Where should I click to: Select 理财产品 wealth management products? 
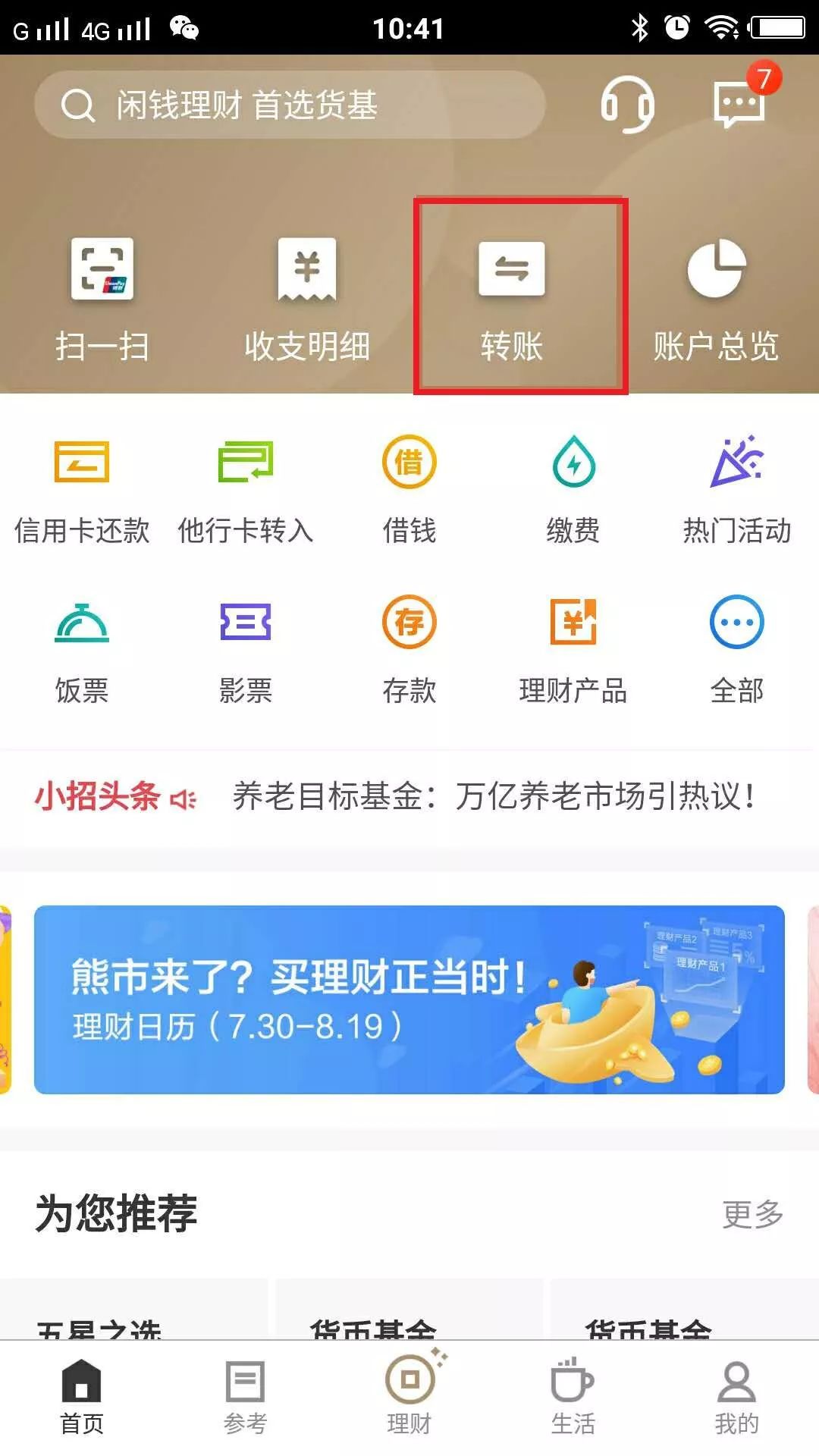coord(573,651)
